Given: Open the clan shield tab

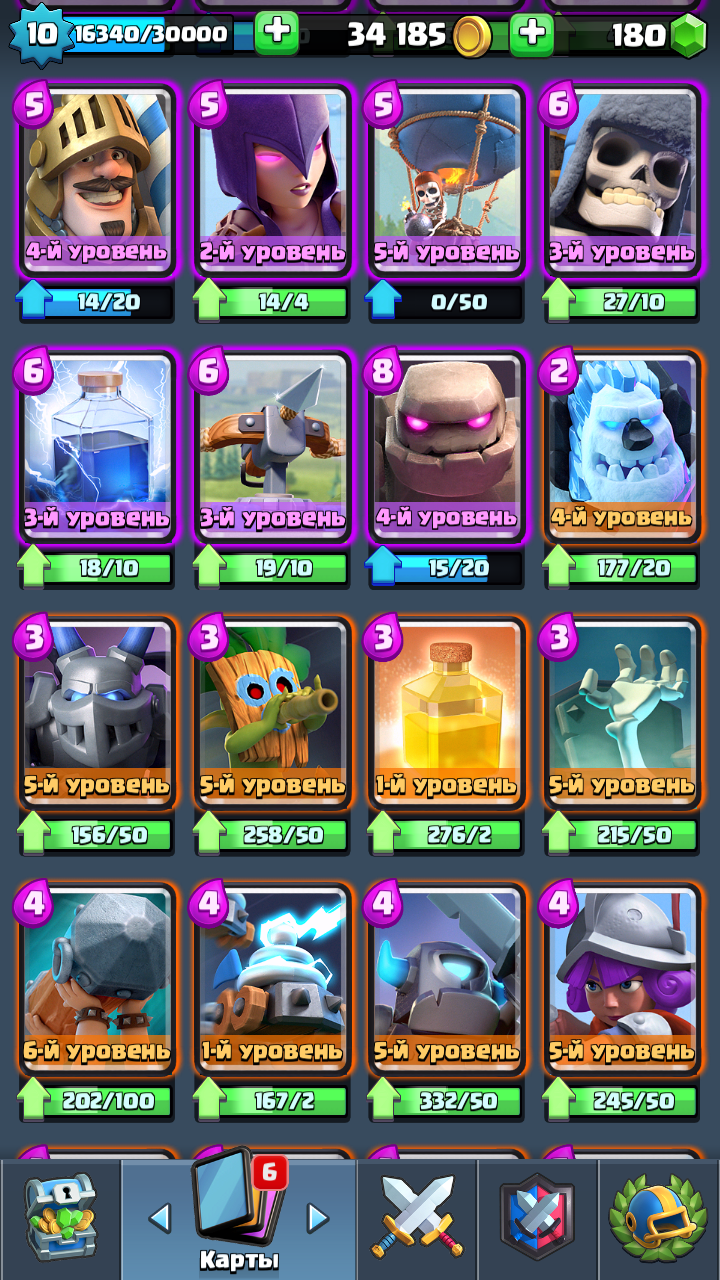Looking at the screenshot, I should click(x=537, y=1219).
